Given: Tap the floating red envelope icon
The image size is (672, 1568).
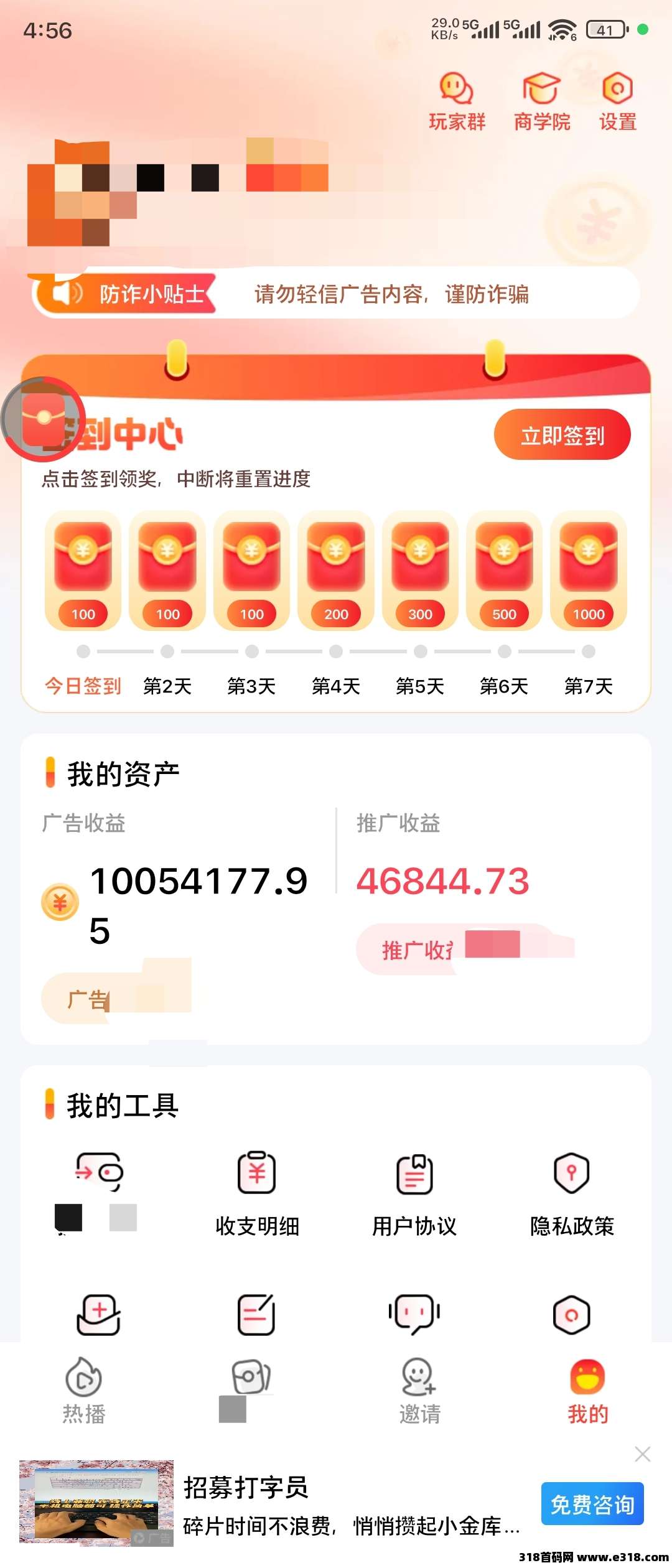Looking at the screenshot, I should coord(44,418).
